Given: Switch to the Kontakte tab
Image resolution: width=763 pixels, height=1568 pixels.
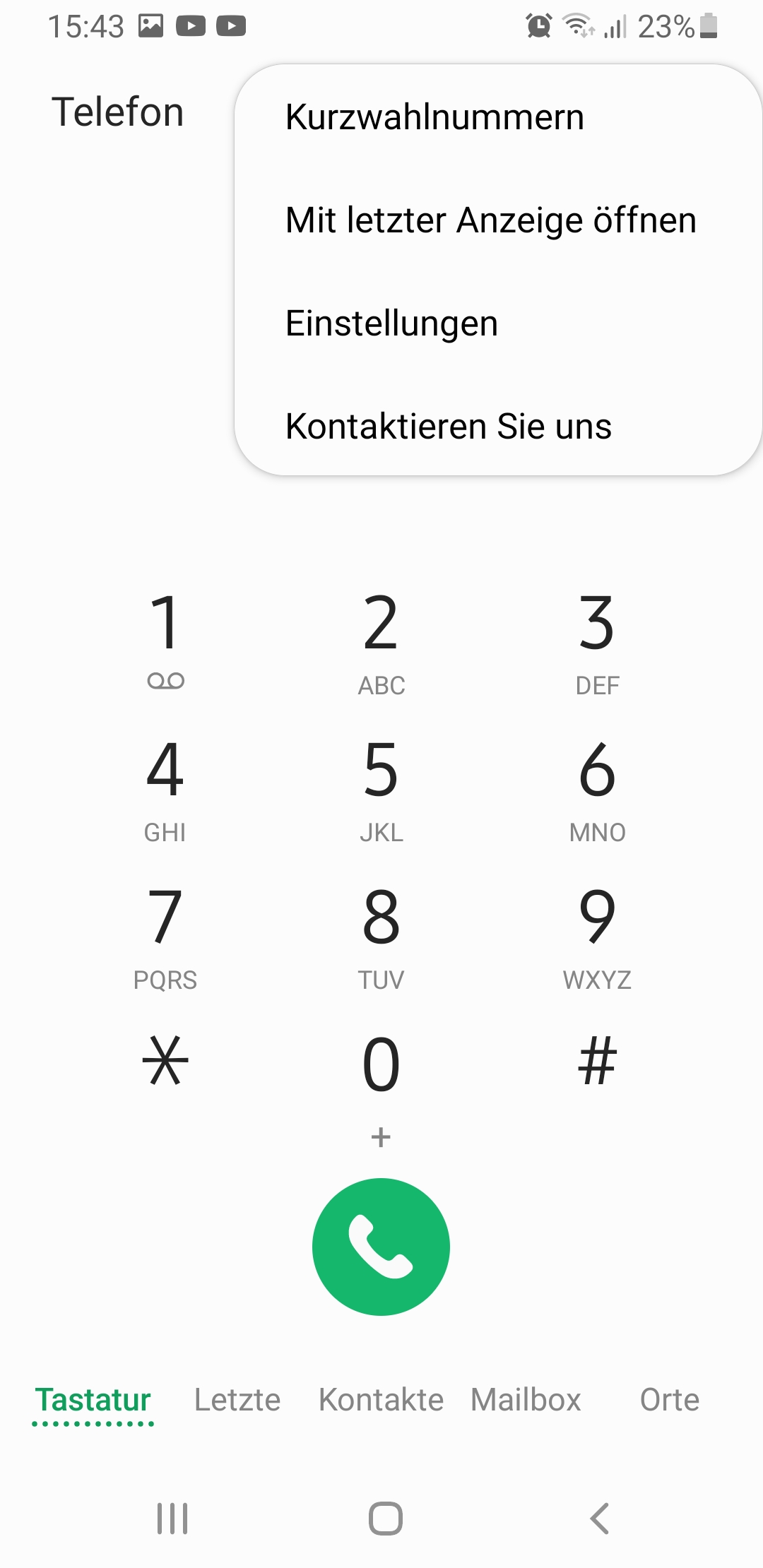Looking at the screenshot, I should click(x=381, y=1400).
